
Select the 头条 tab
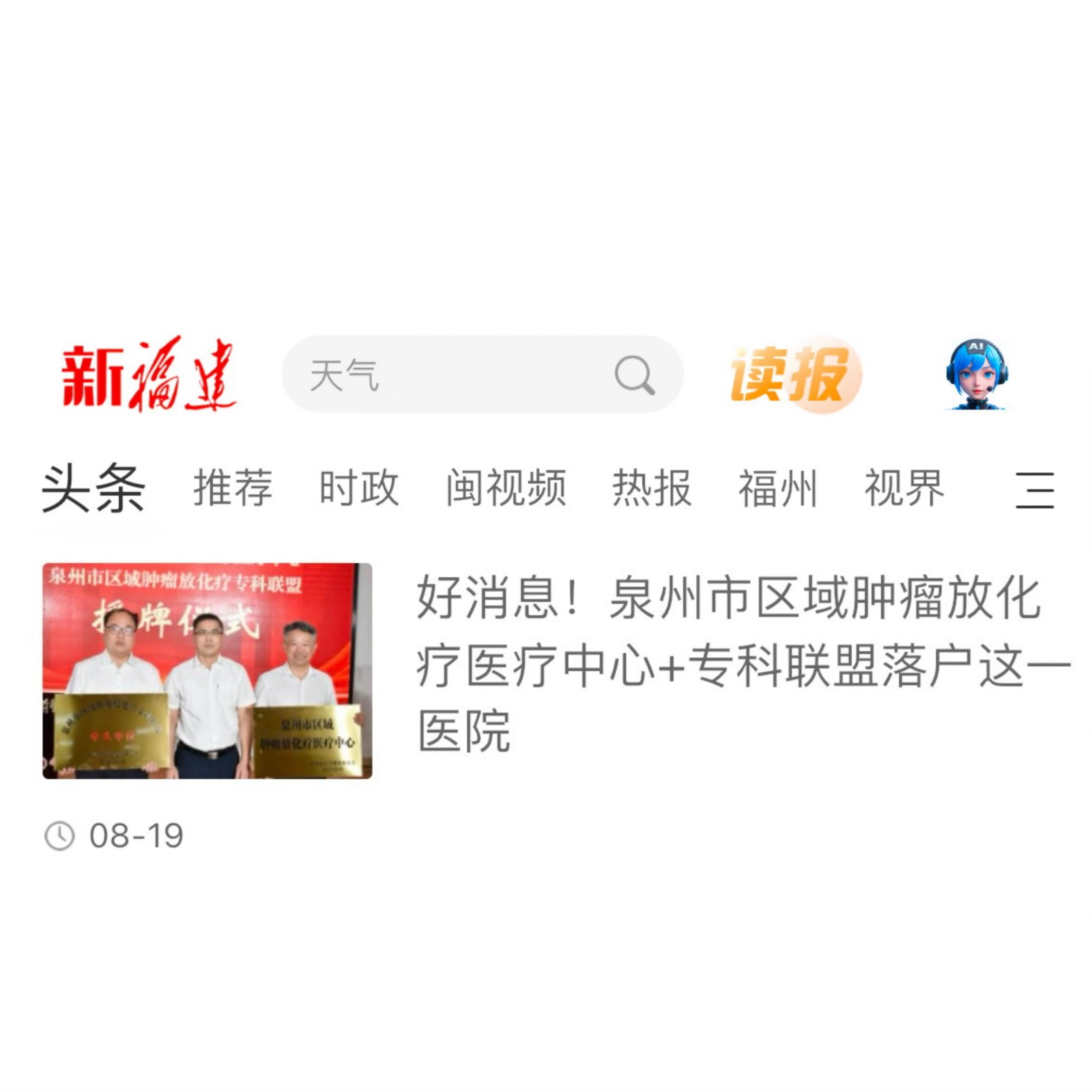point(94,488)
